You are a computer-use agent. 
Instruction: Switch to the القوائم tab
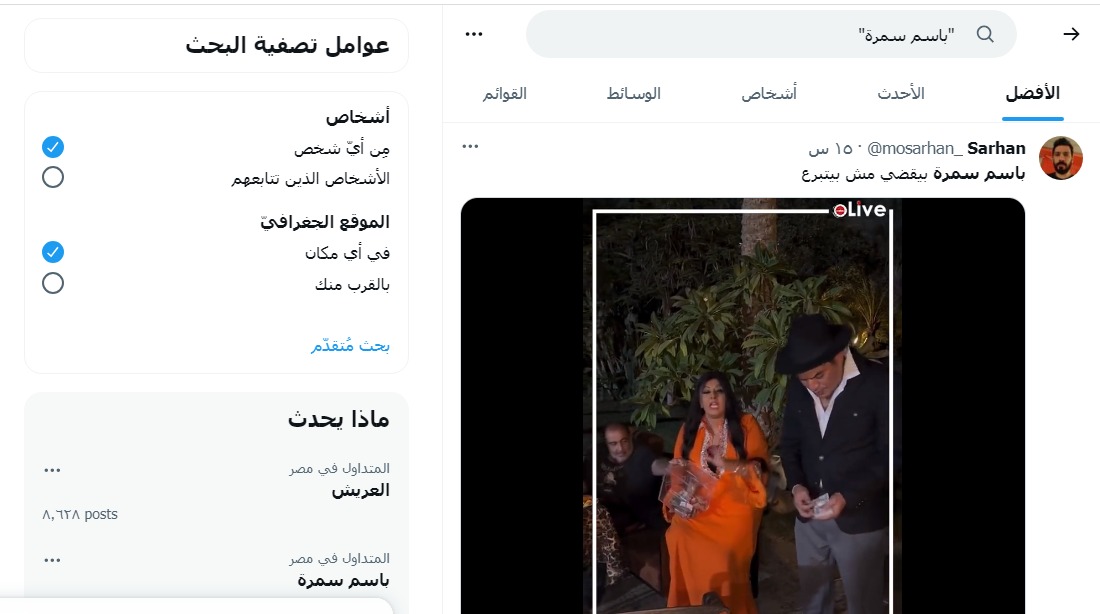[505, 94]
